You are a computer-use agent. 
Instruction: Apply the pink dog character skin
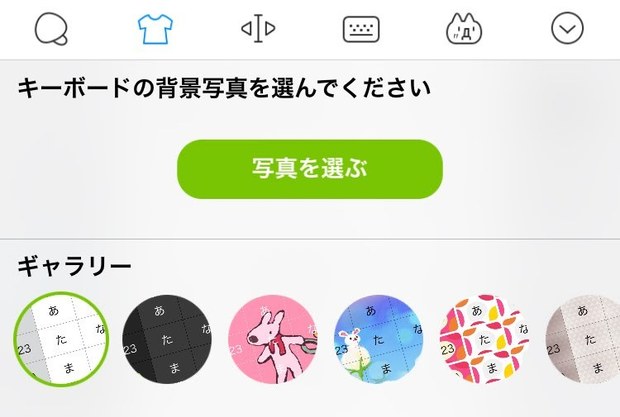click(272, 338)
